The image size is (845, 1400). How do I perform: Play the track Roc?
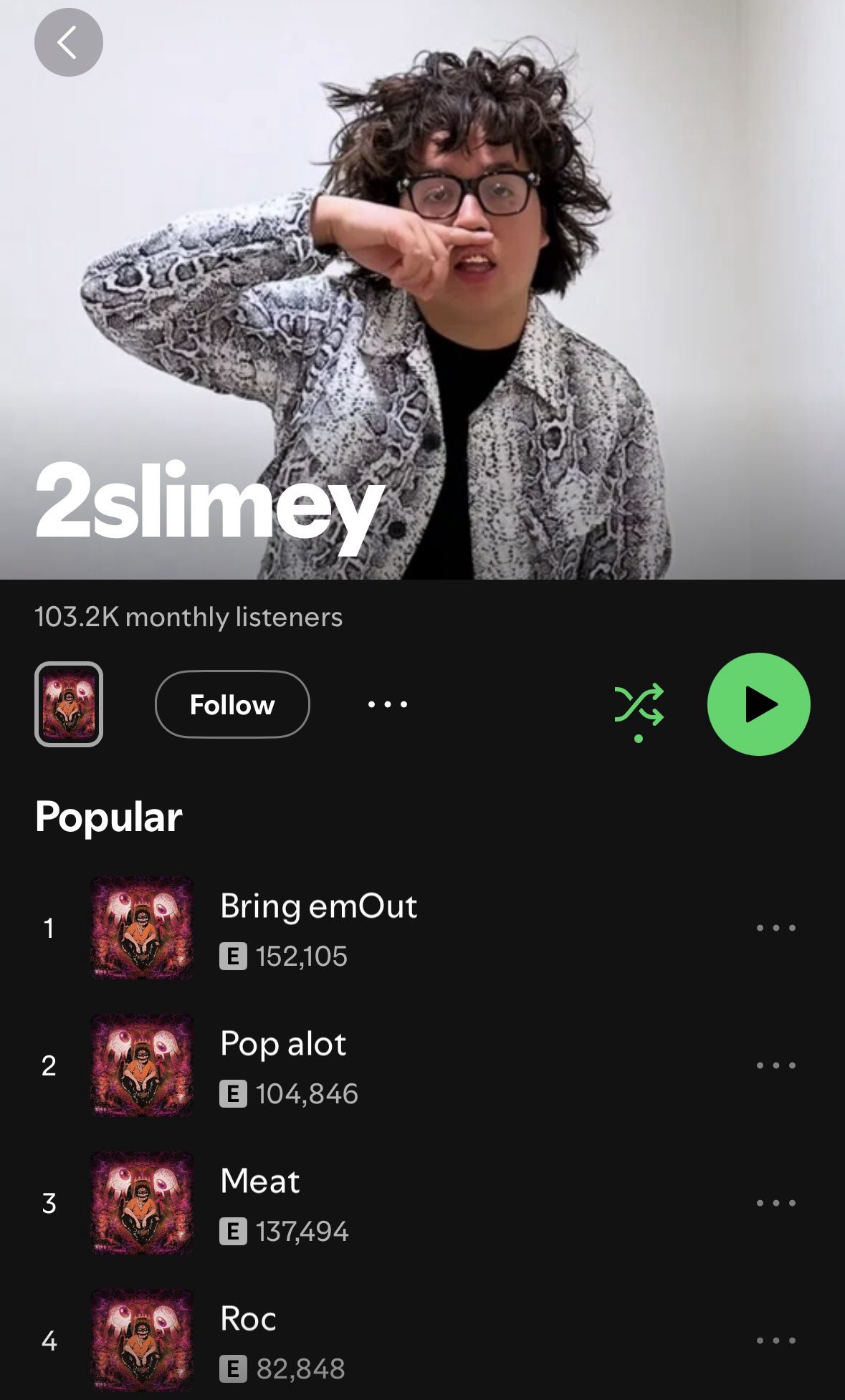click(x=248, y=1320)
